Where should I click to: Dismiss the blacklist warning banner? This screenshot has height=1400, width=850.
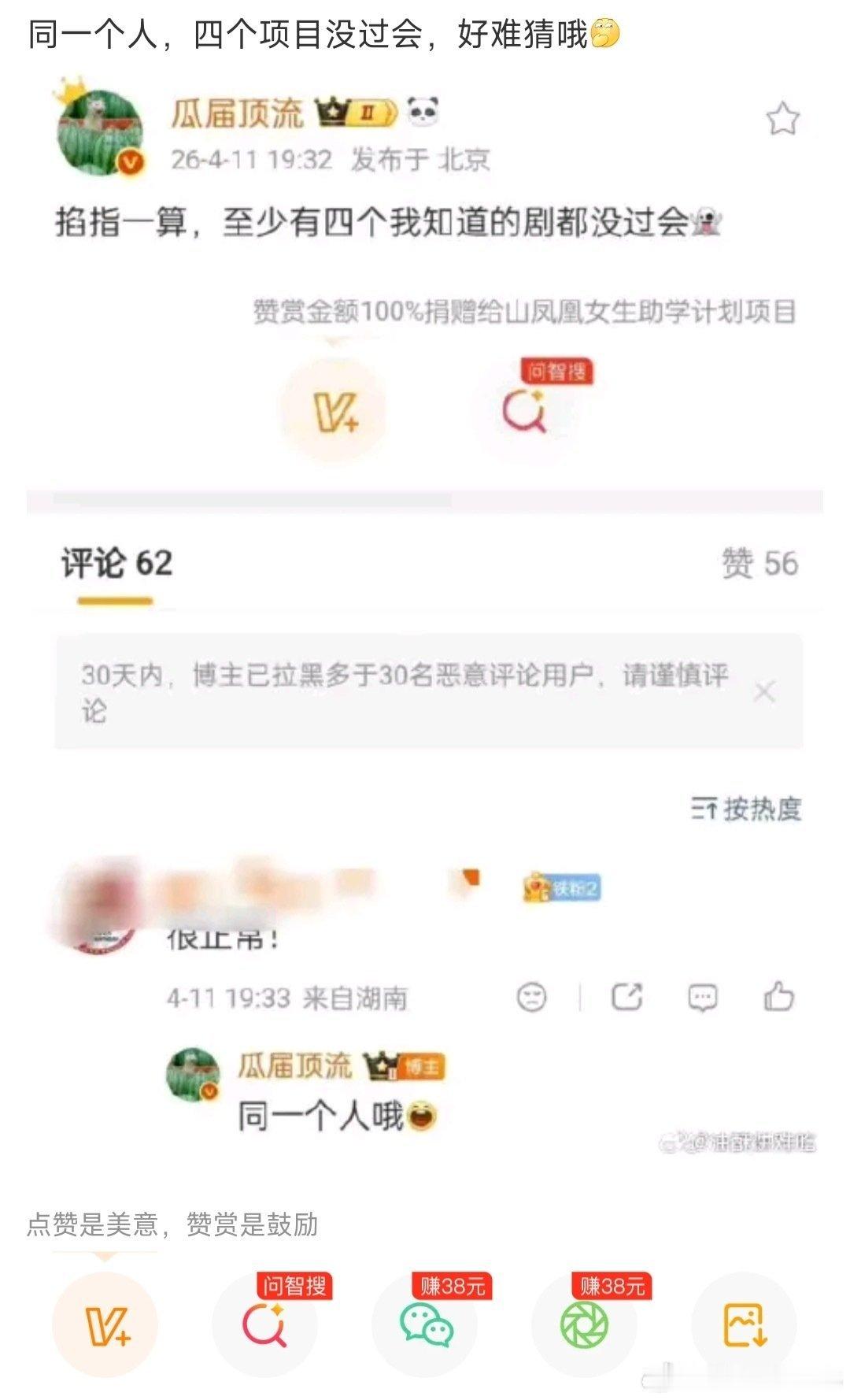pyautogui.click(x=762, y=691)
